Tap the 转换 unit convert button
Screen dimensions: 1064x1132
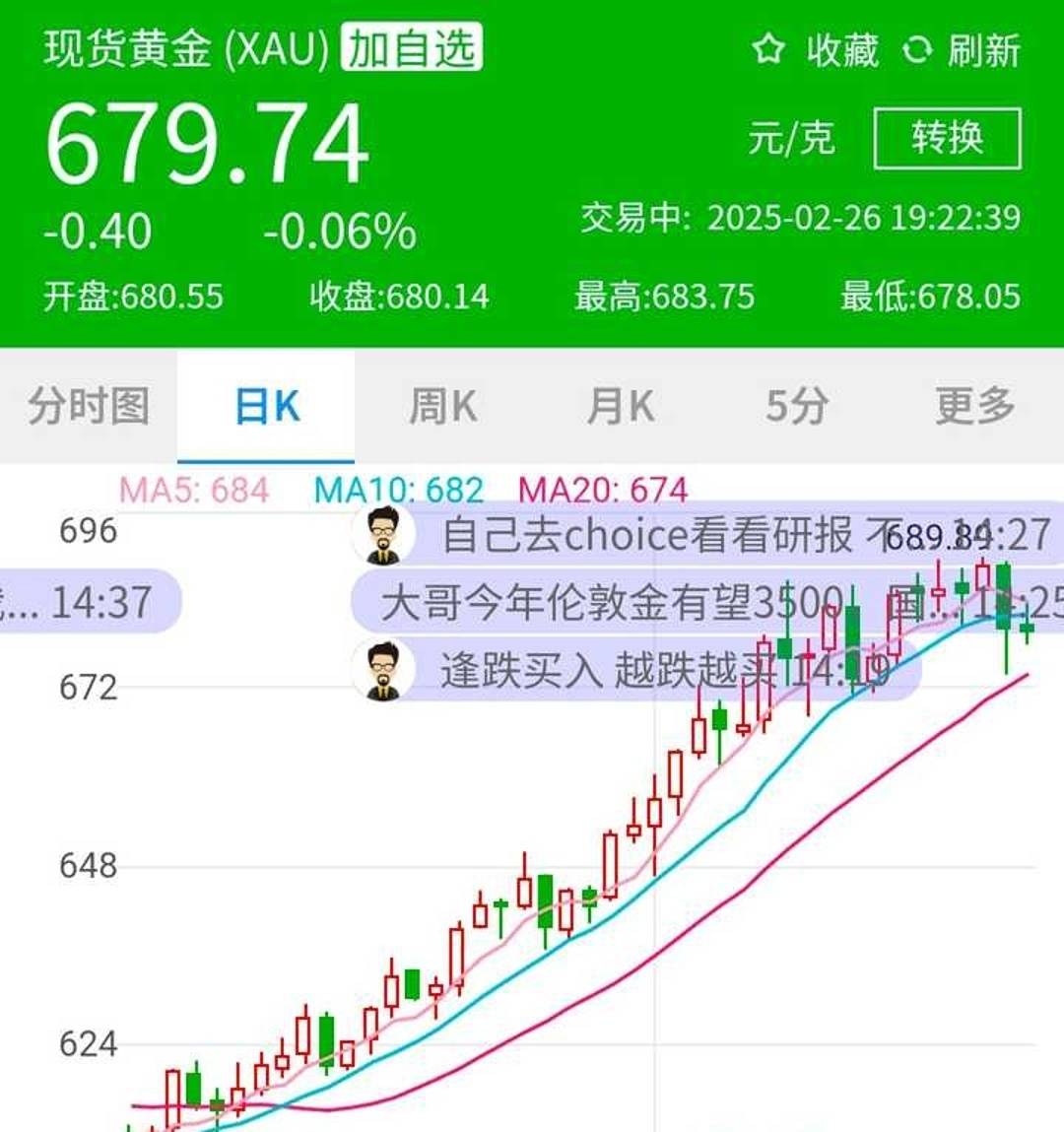click(947, 138)
